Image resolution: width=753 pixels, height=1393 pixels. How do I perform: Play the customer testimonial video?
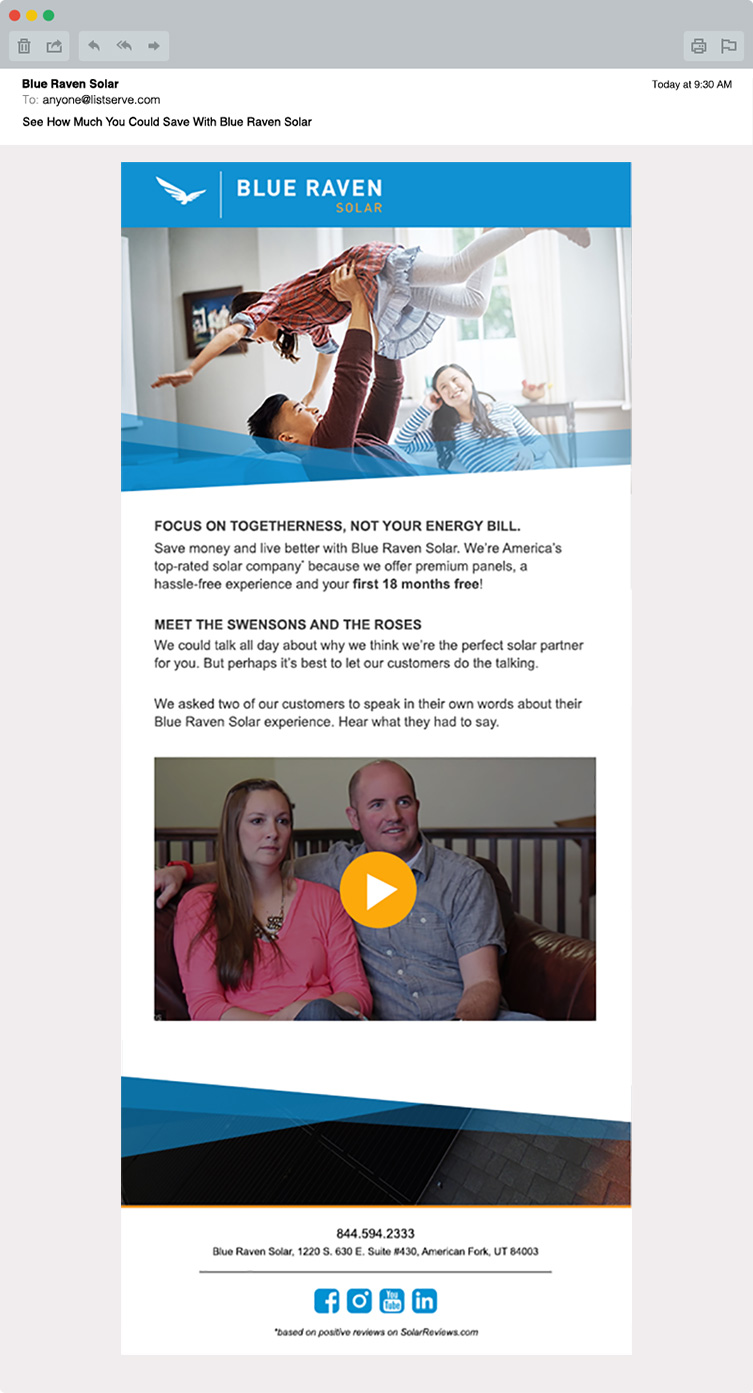point(377,889)
